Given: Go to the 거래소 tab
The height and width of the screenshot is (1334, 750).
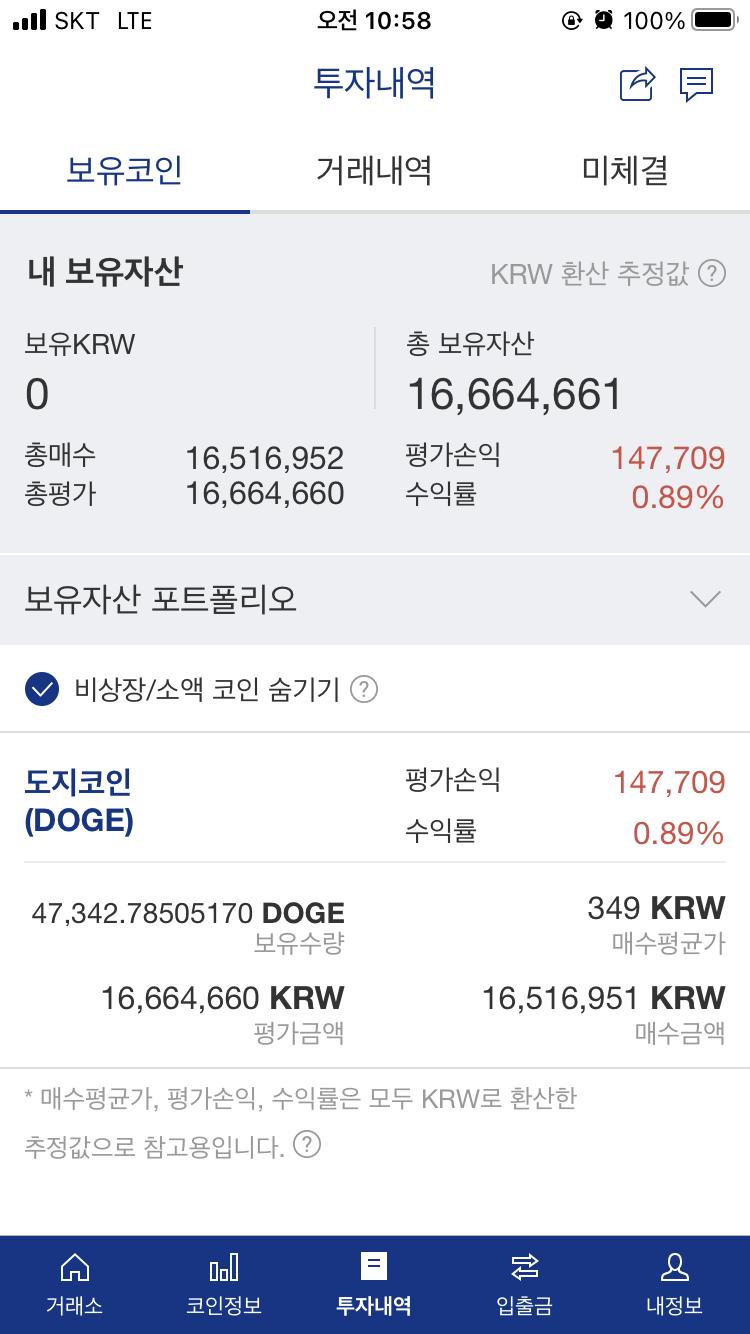Looking at the screenshot, I should tap(75, 1284).
